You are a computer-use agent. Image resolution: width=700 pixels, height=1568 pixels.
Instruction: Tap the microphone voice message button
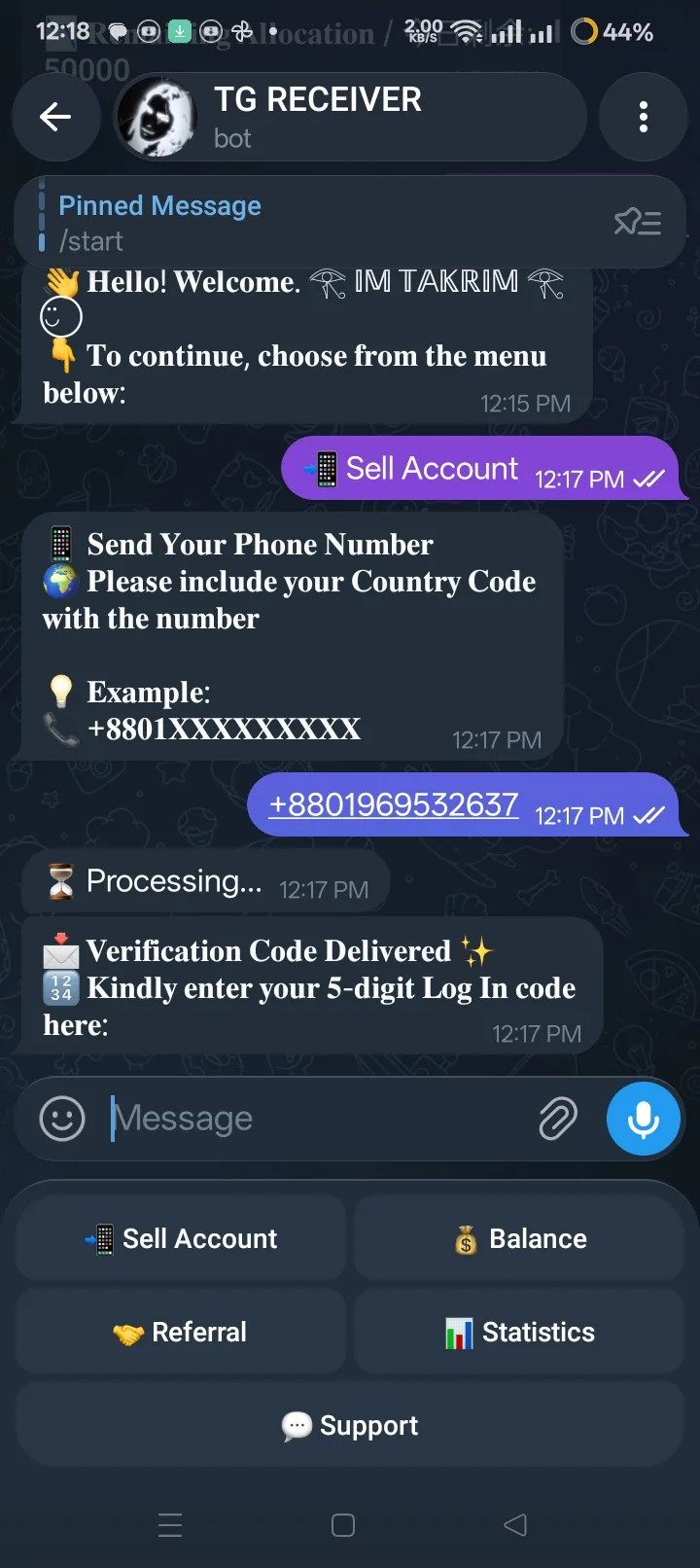pos(643,1119)
